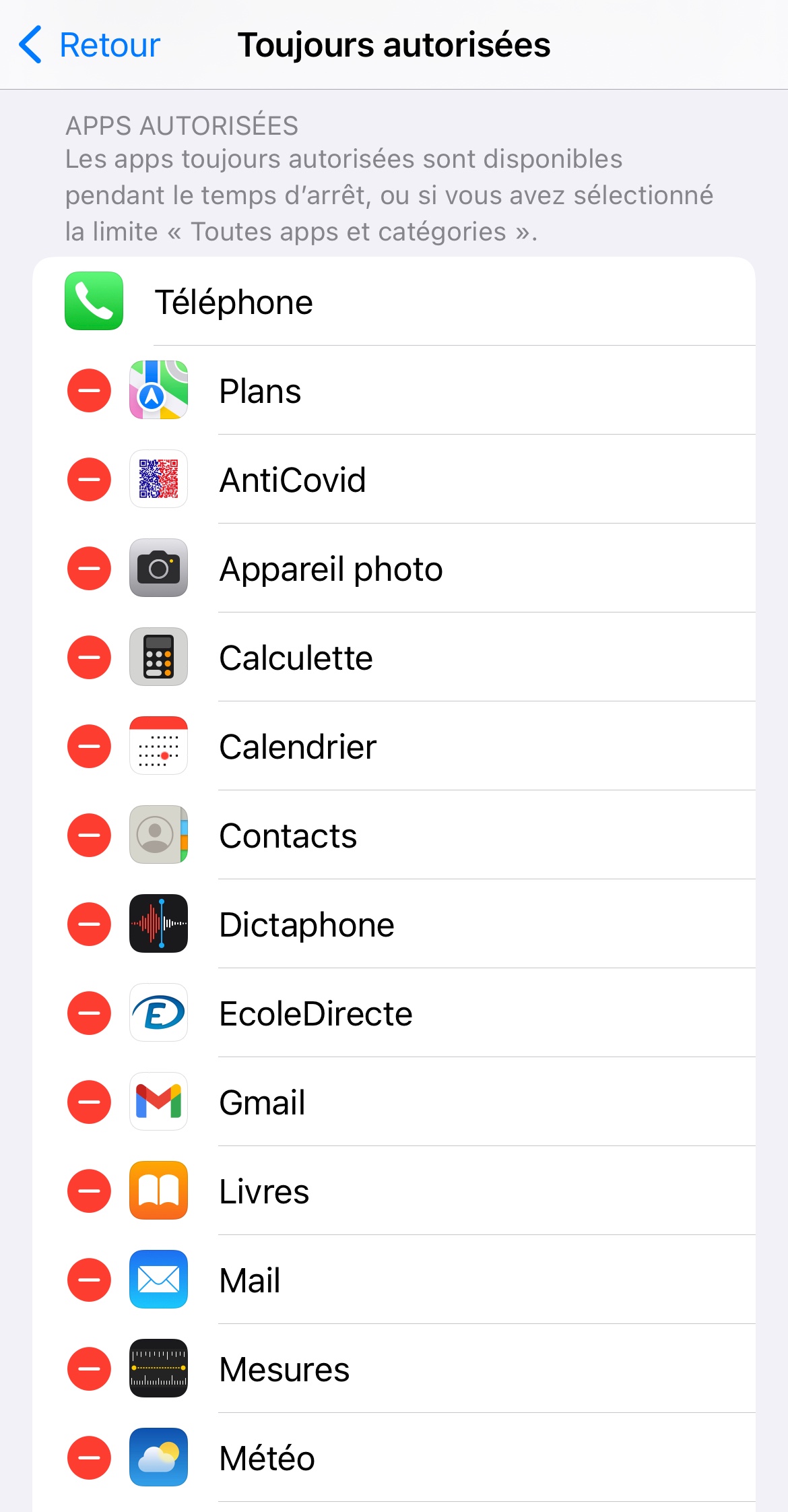Image resolution: width=788 pixels, height=1512 pixels.
Task: Tap the red minus beside Gmail
Action: pyautogui.click(x=89, y=1102)
